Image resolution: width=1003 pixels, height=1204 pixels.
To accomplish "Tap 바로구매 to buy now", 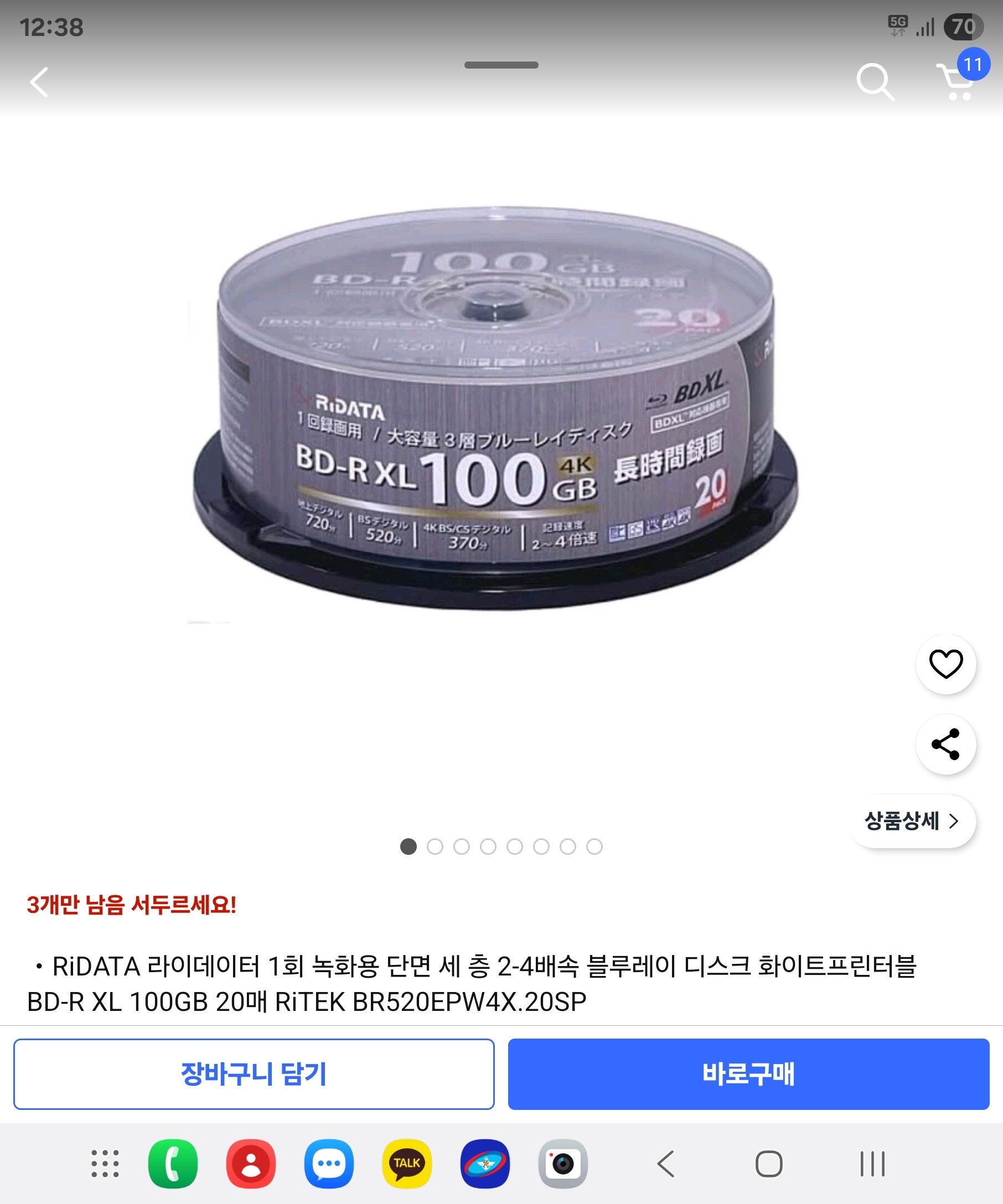I will tap(748, 1074).
